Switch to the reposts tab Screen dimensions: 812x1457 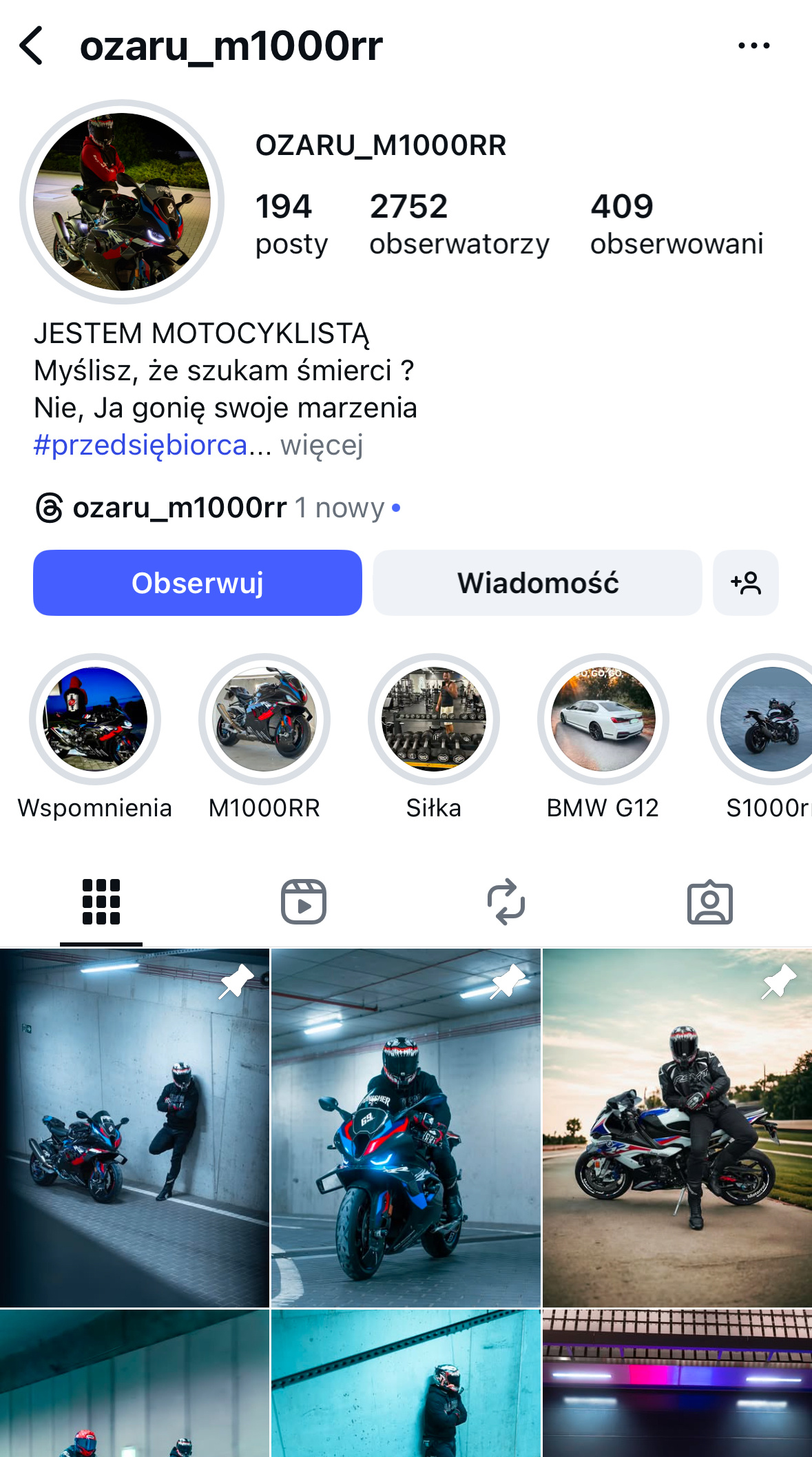coord(506,902)
